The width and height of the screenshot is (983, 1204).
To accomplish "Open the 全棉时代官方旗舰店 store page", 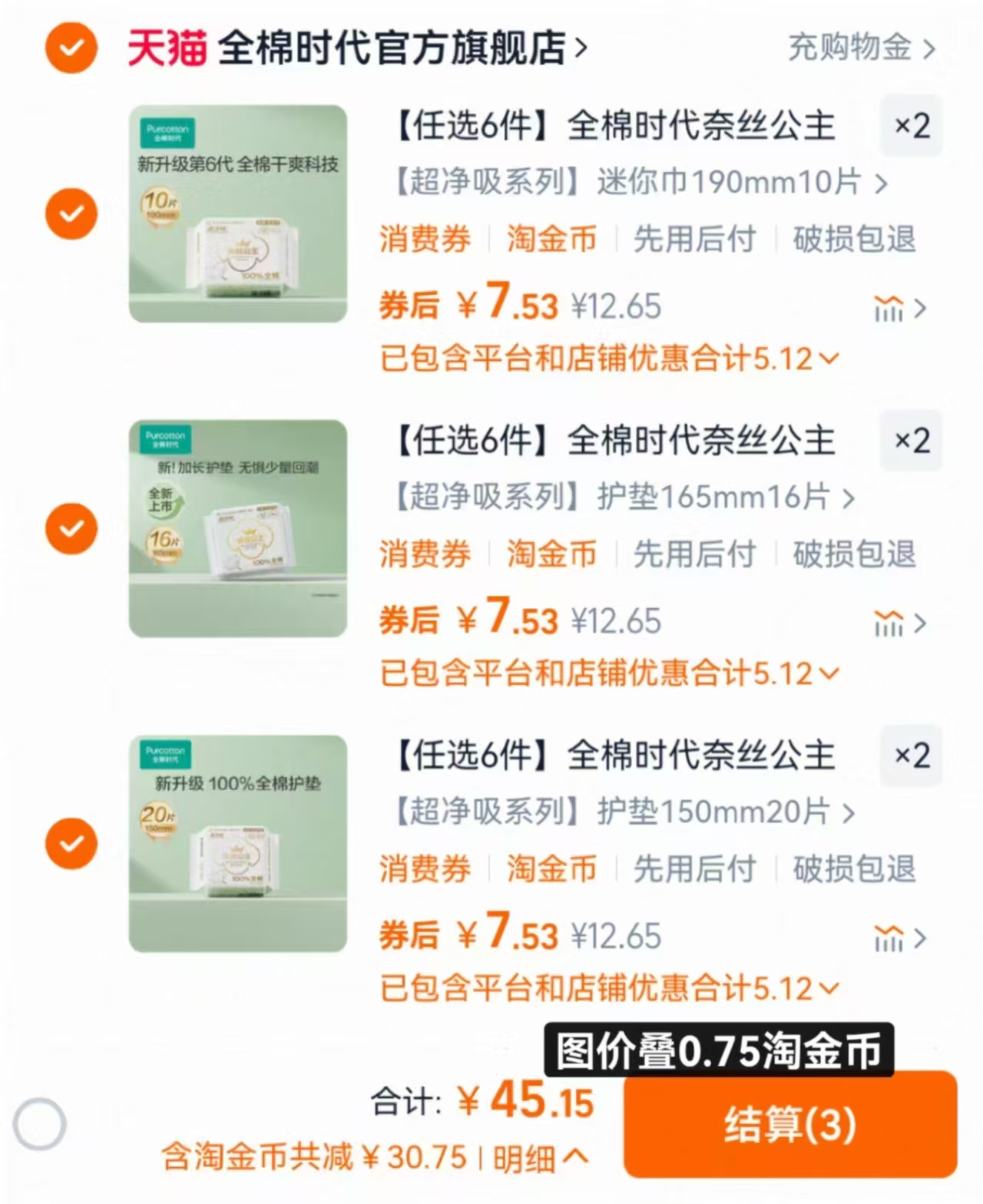I will [x=399, y=48].
